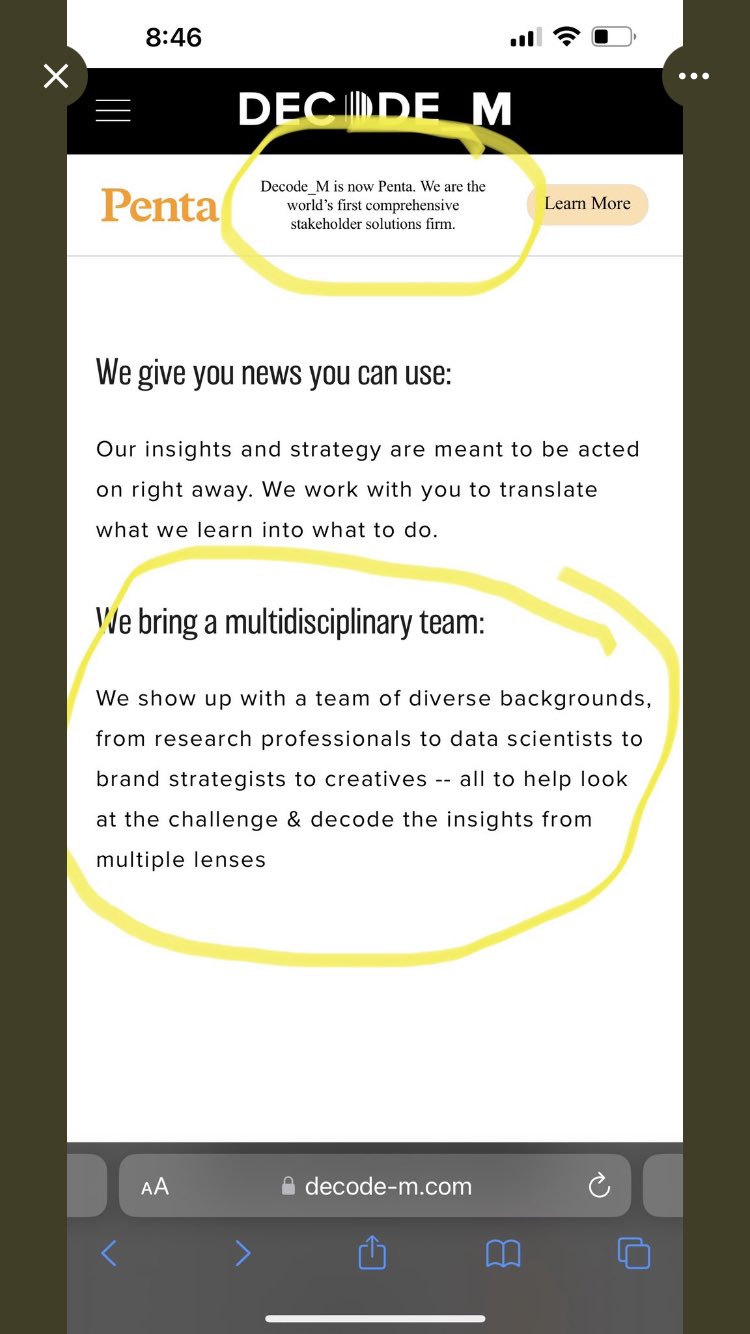Go forward to next page
The height and width of the screenshot is (1334, 750).
click(x=243, y=1253)
